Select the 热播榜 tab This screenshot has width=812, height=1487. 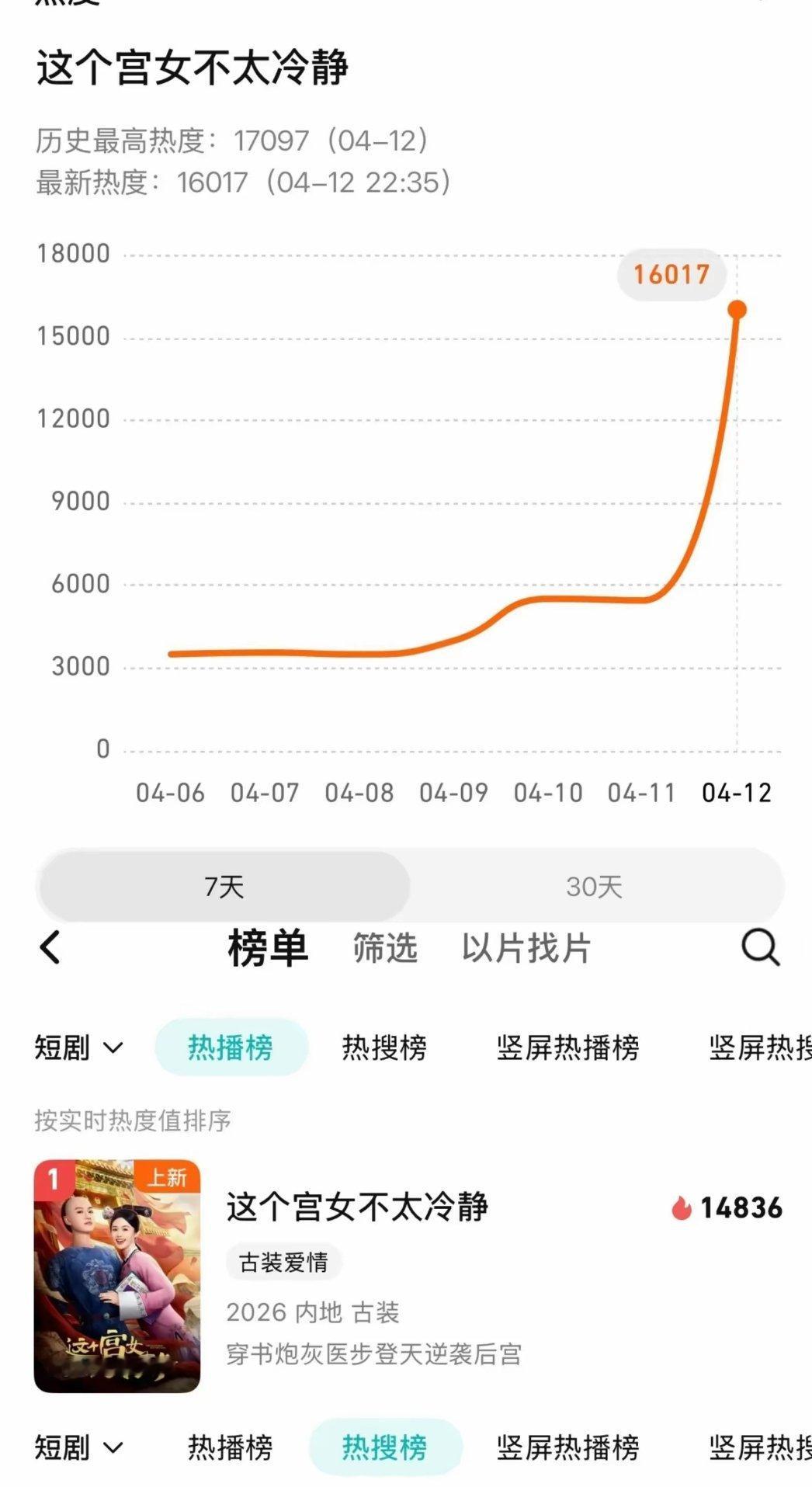pos(232,1047)
